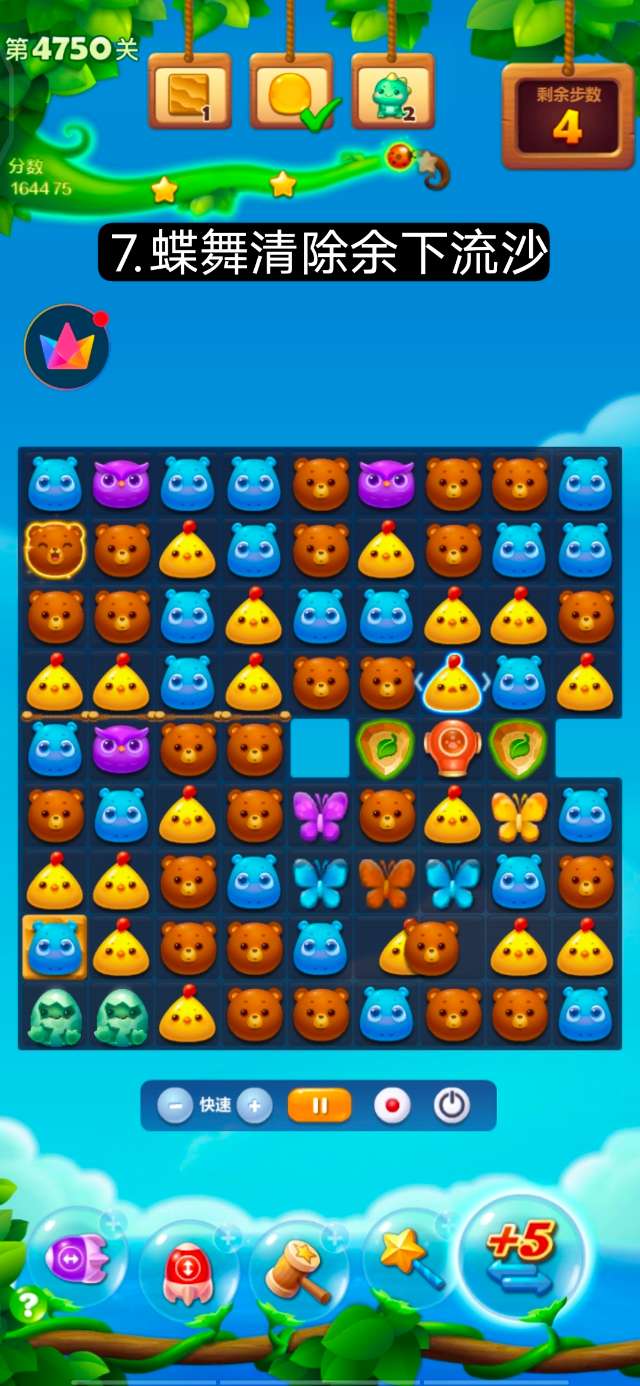640x1386 pixels.
Task: Tap the glowing brown bear piece
Action: click(x=53, y=549)
